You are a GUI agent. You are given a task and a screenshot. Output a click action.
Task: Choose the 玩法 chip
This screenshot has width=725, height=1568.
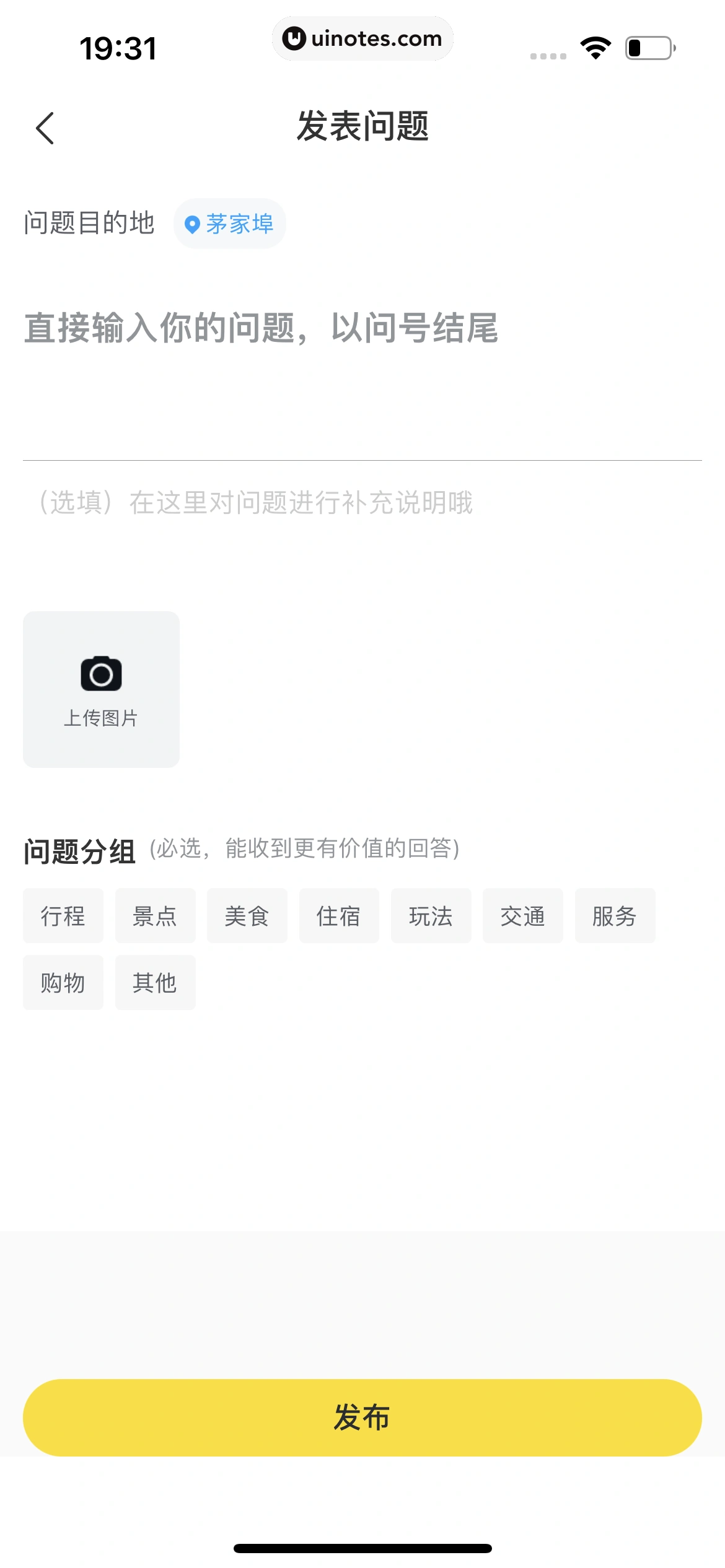click(431, 916)
